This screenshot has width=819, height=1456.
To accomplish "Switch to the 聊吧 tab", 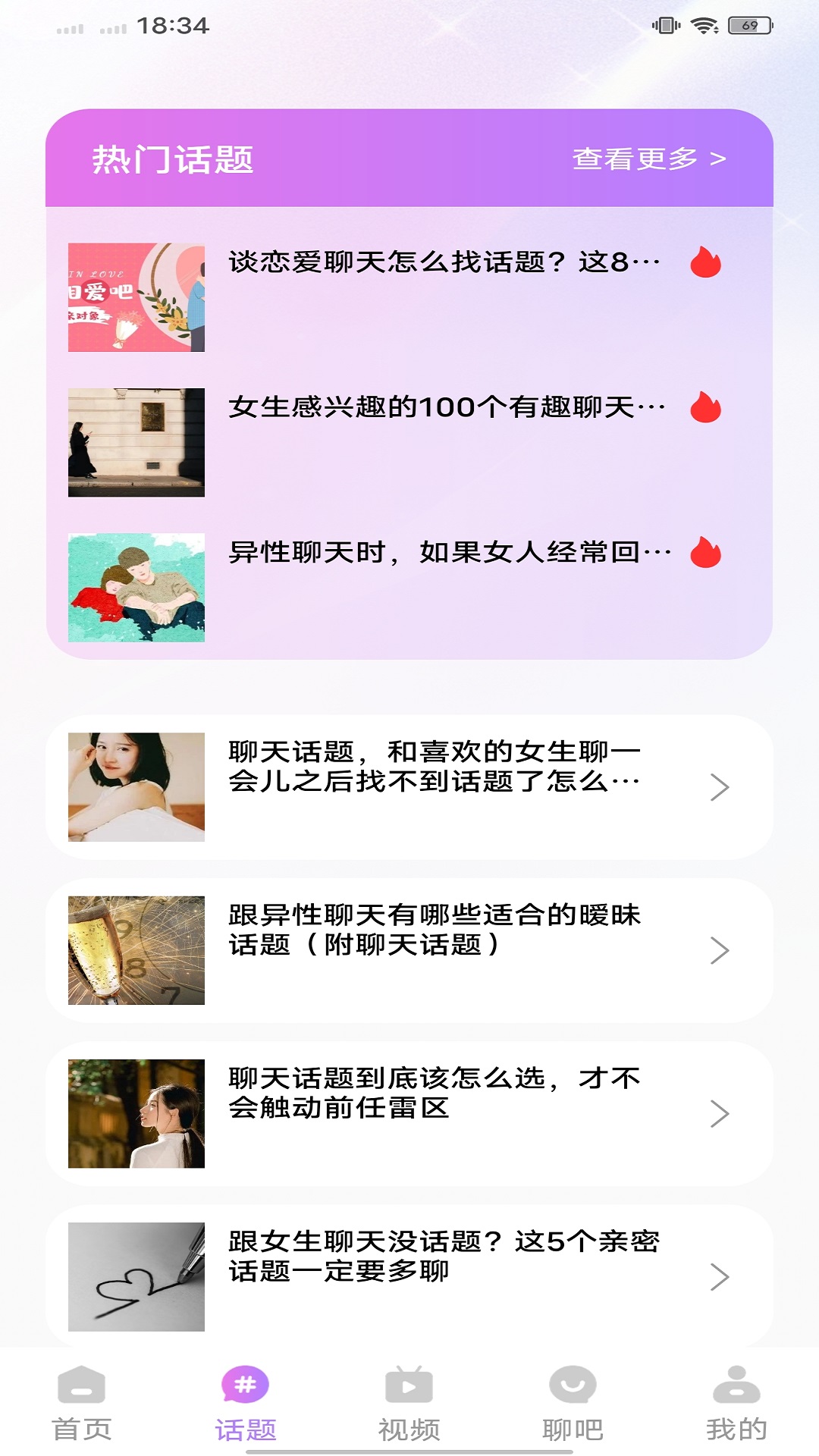I will point(573,1403).
